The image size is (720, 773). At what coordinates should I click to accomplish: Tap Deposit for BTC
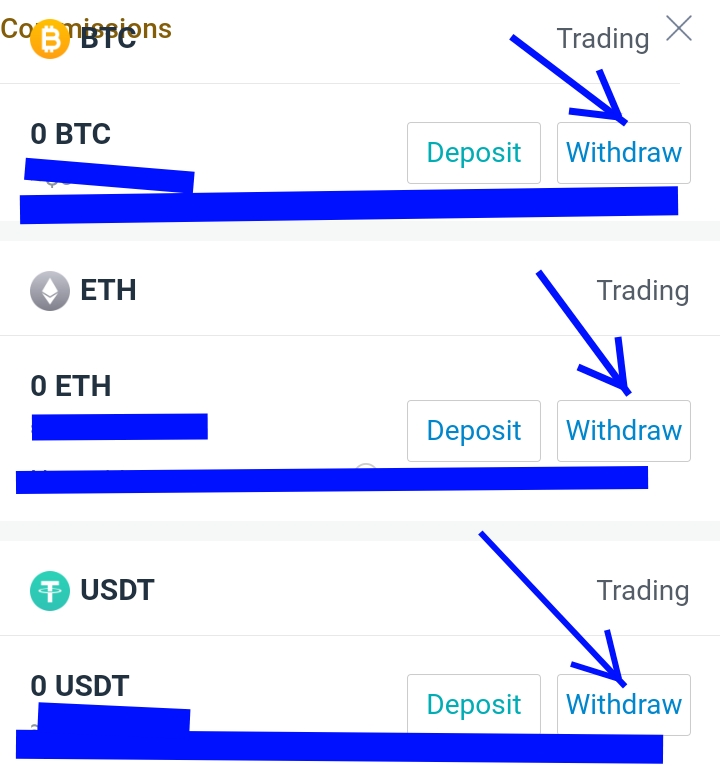coord(474,153)
